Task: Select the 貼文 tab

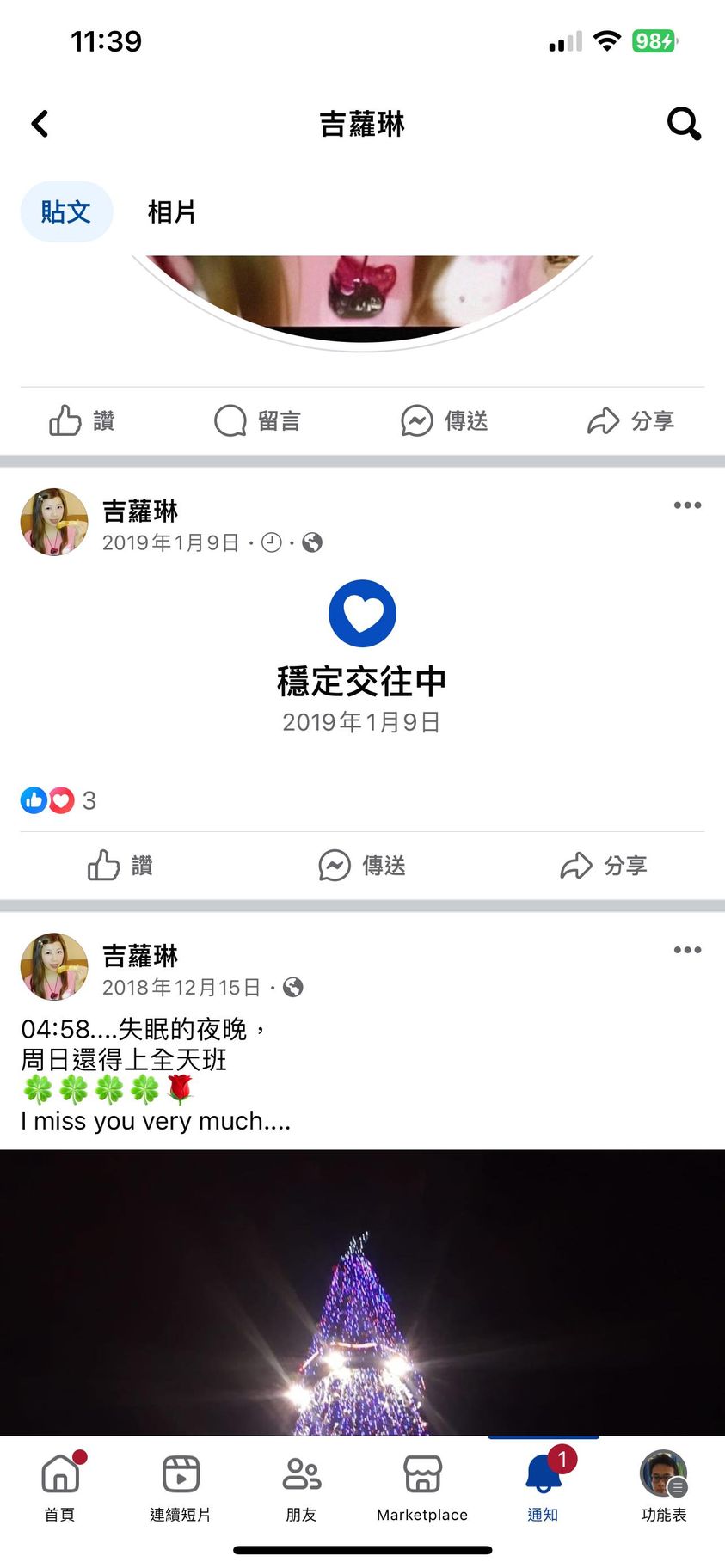Action: [66, 212]
